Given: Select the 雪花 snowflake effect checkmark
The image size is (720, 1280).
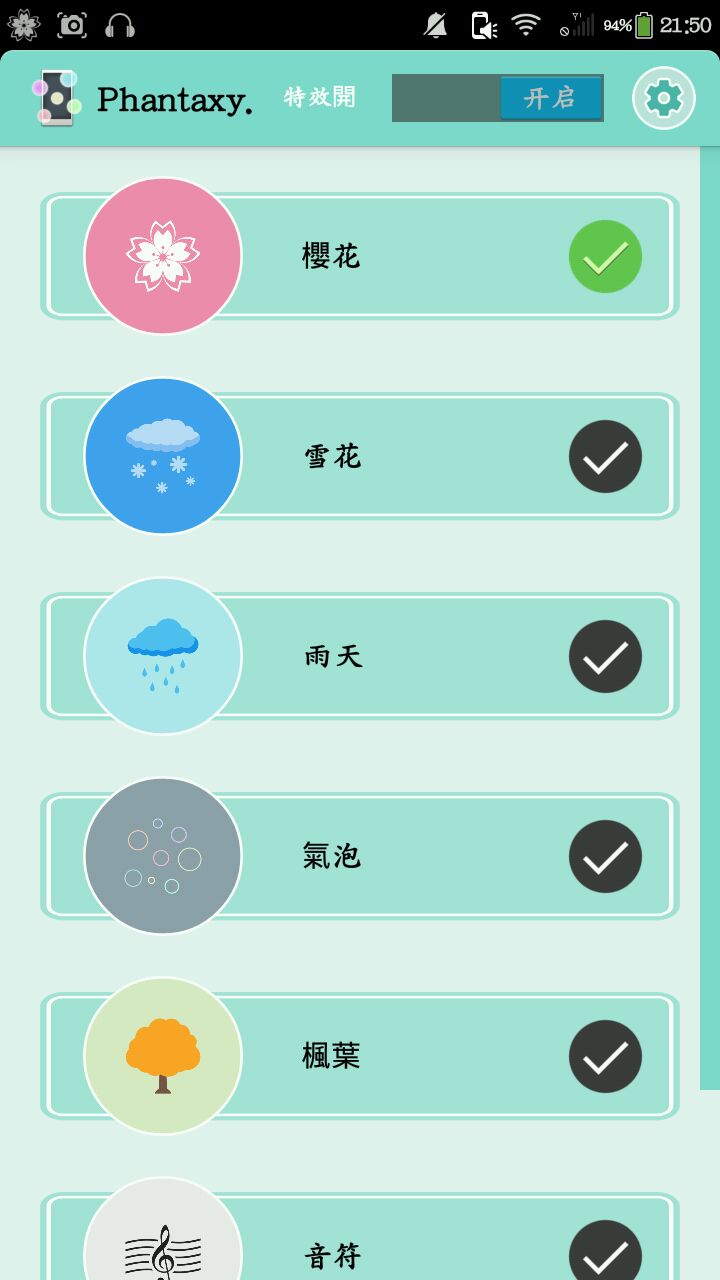Looking at the screenshot, I should coord(605,456).
